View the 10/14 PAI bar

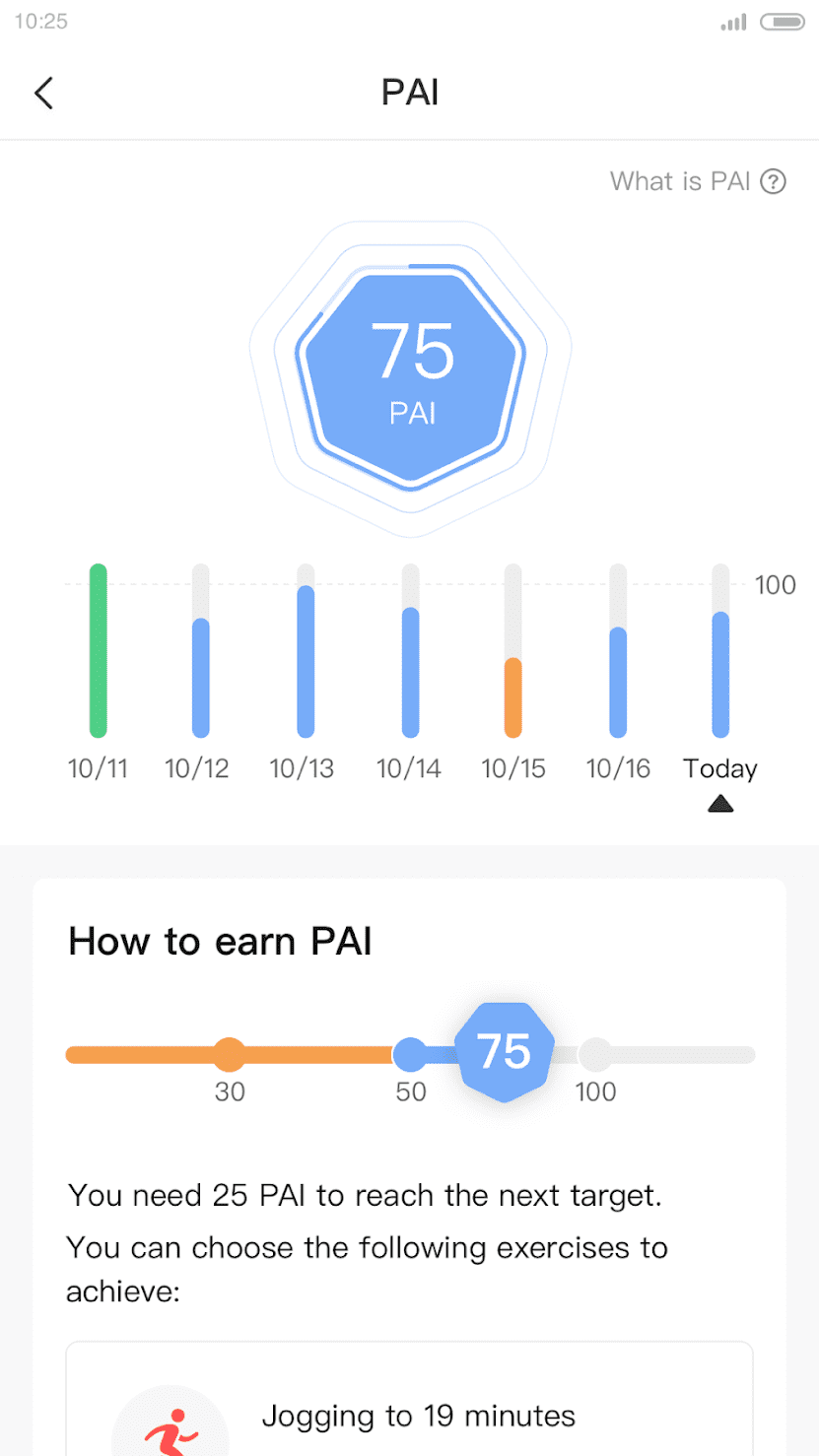coord(410,672)
